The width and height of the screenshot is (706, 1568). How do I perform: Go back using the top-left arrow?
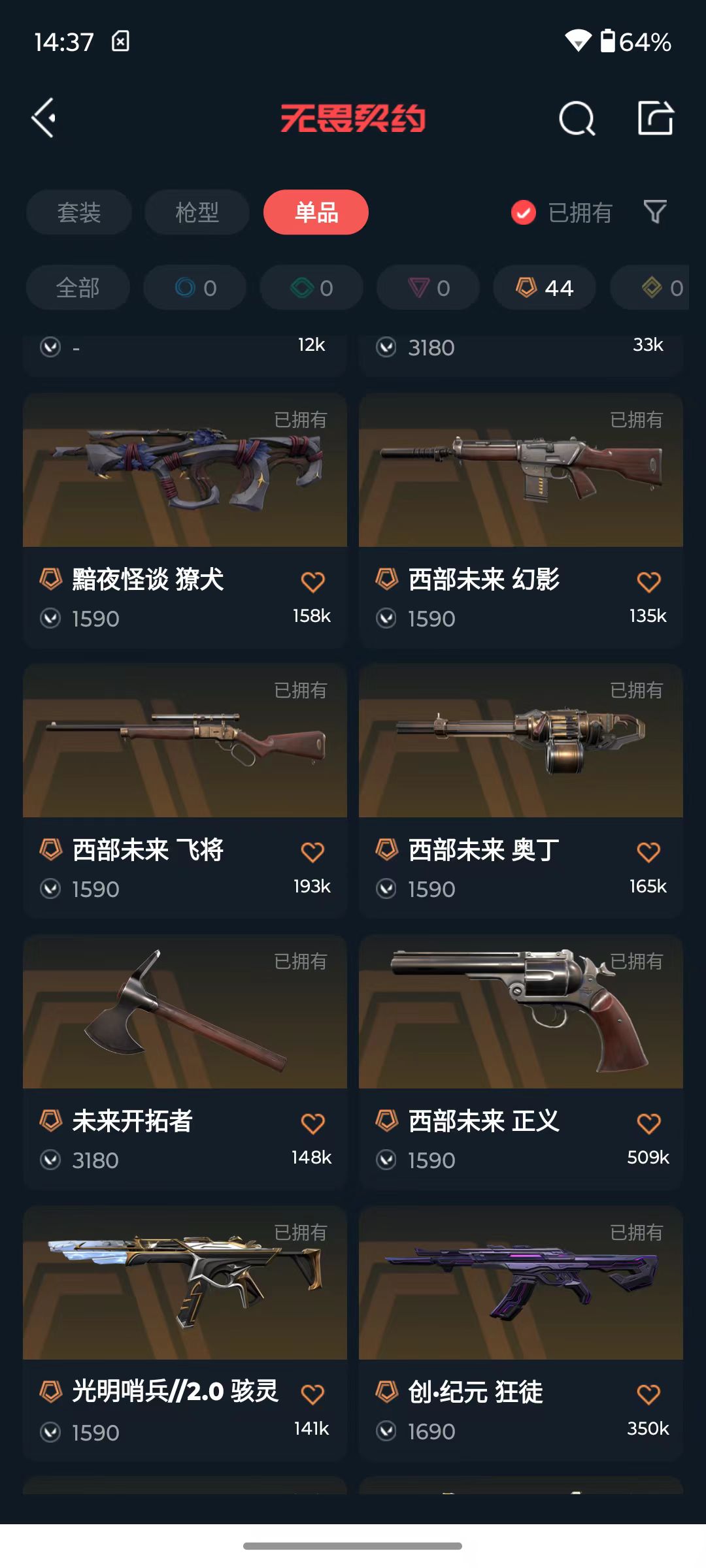tap(44, 118)
